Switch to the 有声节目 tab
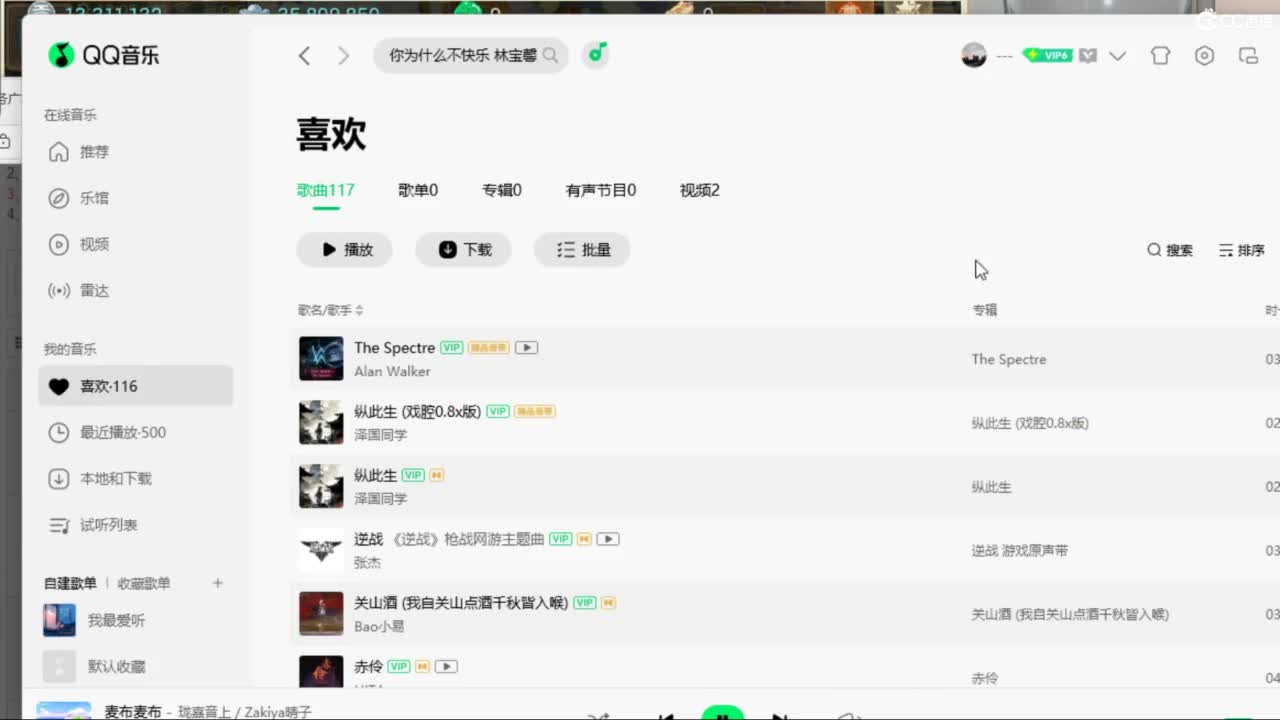 pos(600,190)
